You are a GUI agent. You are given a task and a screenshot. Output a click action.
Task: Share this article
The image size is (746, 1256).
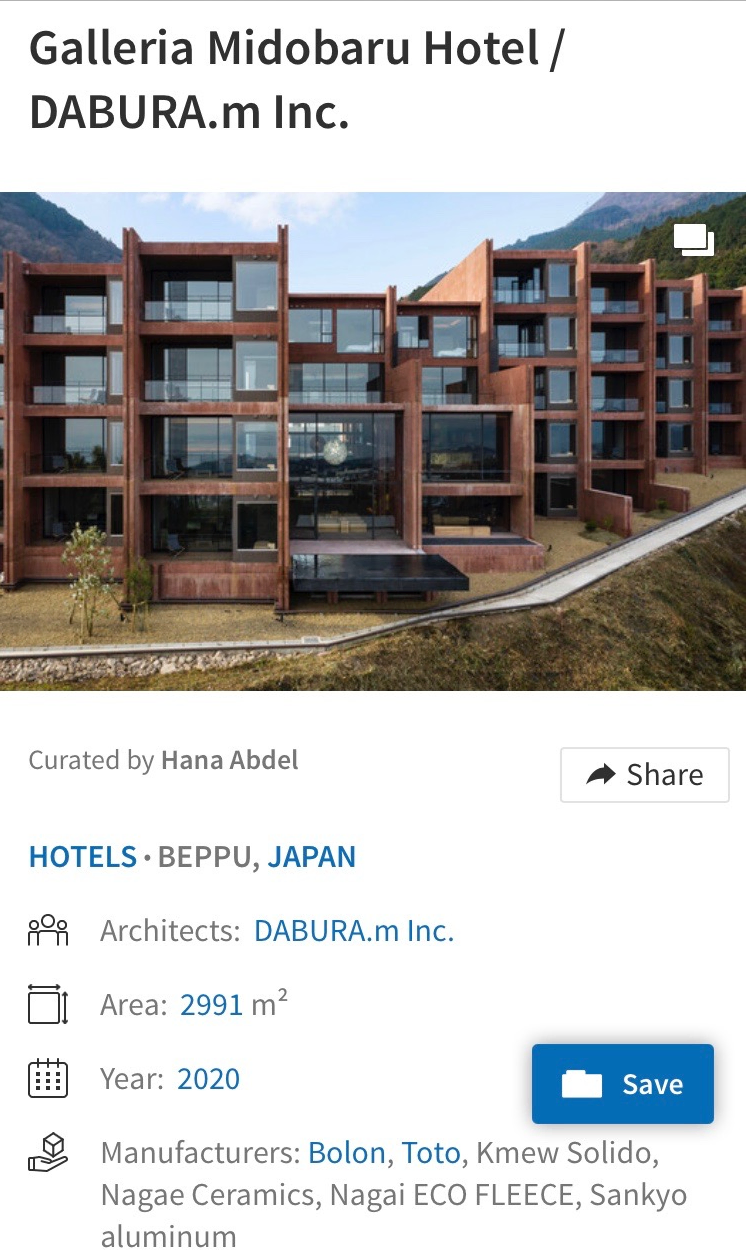coord(645,775)
